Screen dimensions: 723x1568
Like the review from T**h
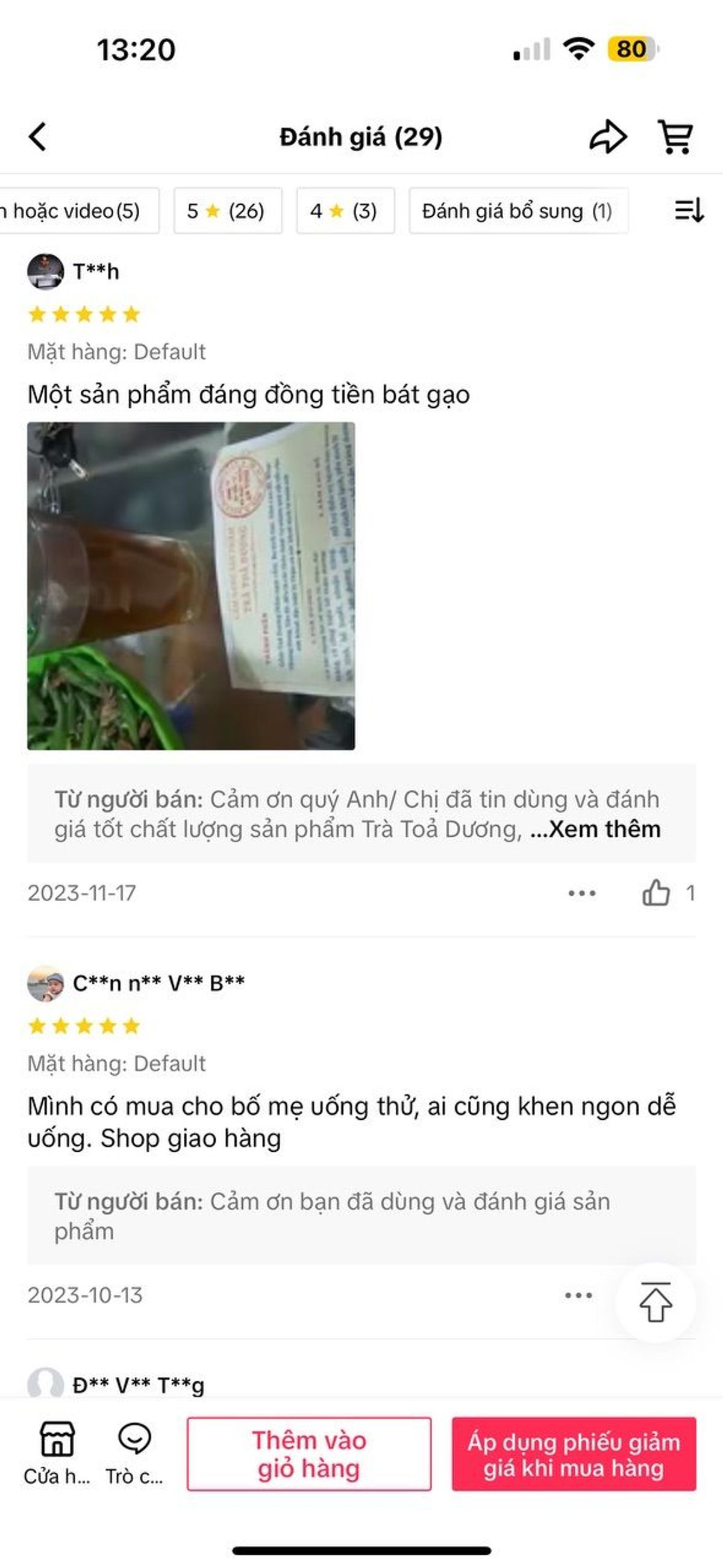point(656,893)
